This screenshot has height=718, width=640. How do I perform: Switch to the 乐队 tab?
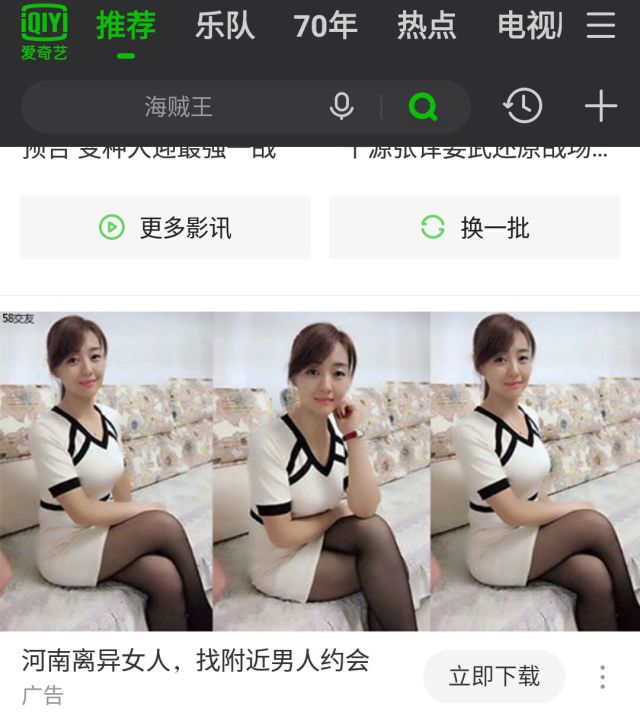tap(224, 27)
